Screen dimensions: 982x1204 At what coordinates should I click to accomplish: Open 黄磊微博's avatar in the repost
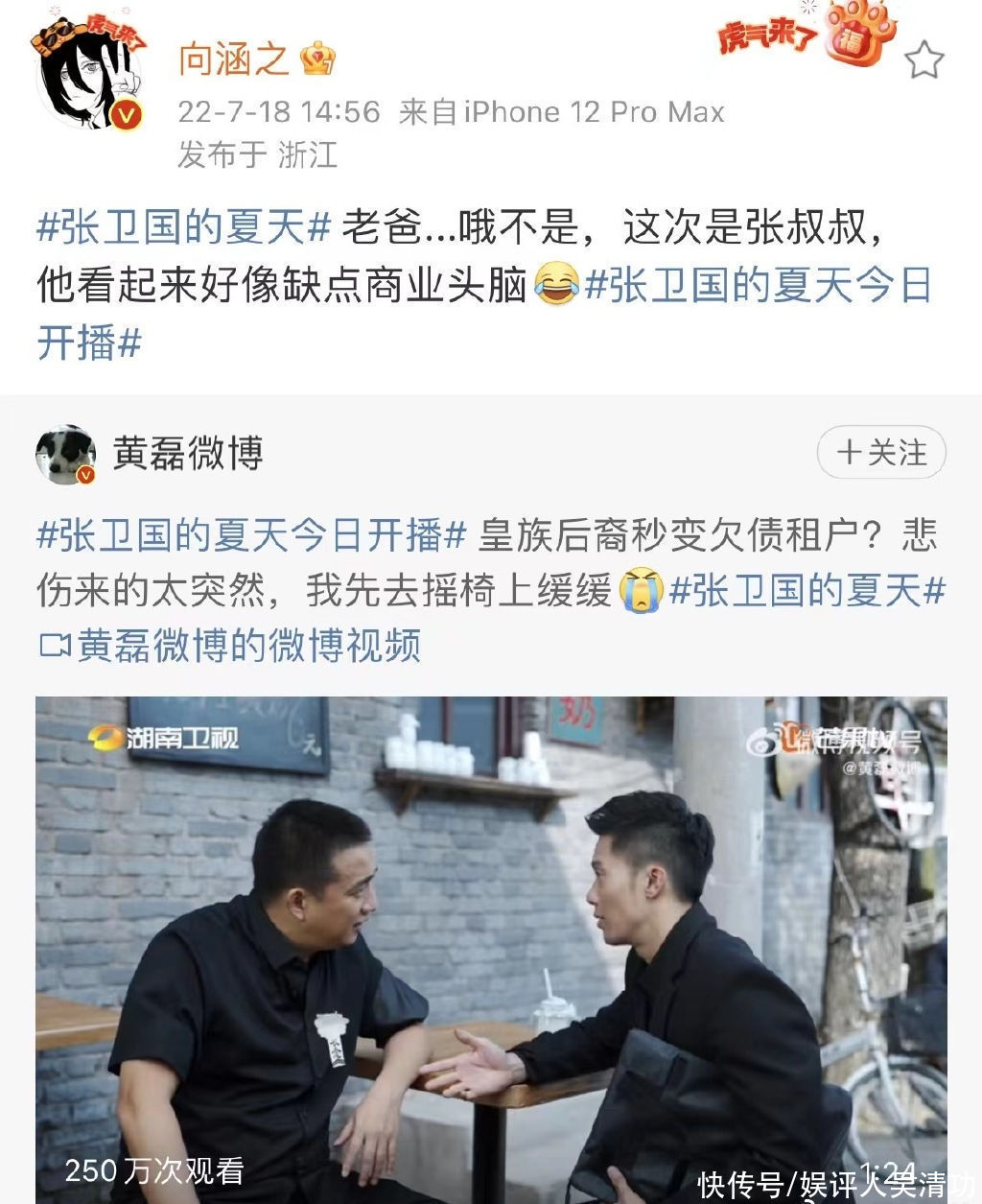pos(65,454)
